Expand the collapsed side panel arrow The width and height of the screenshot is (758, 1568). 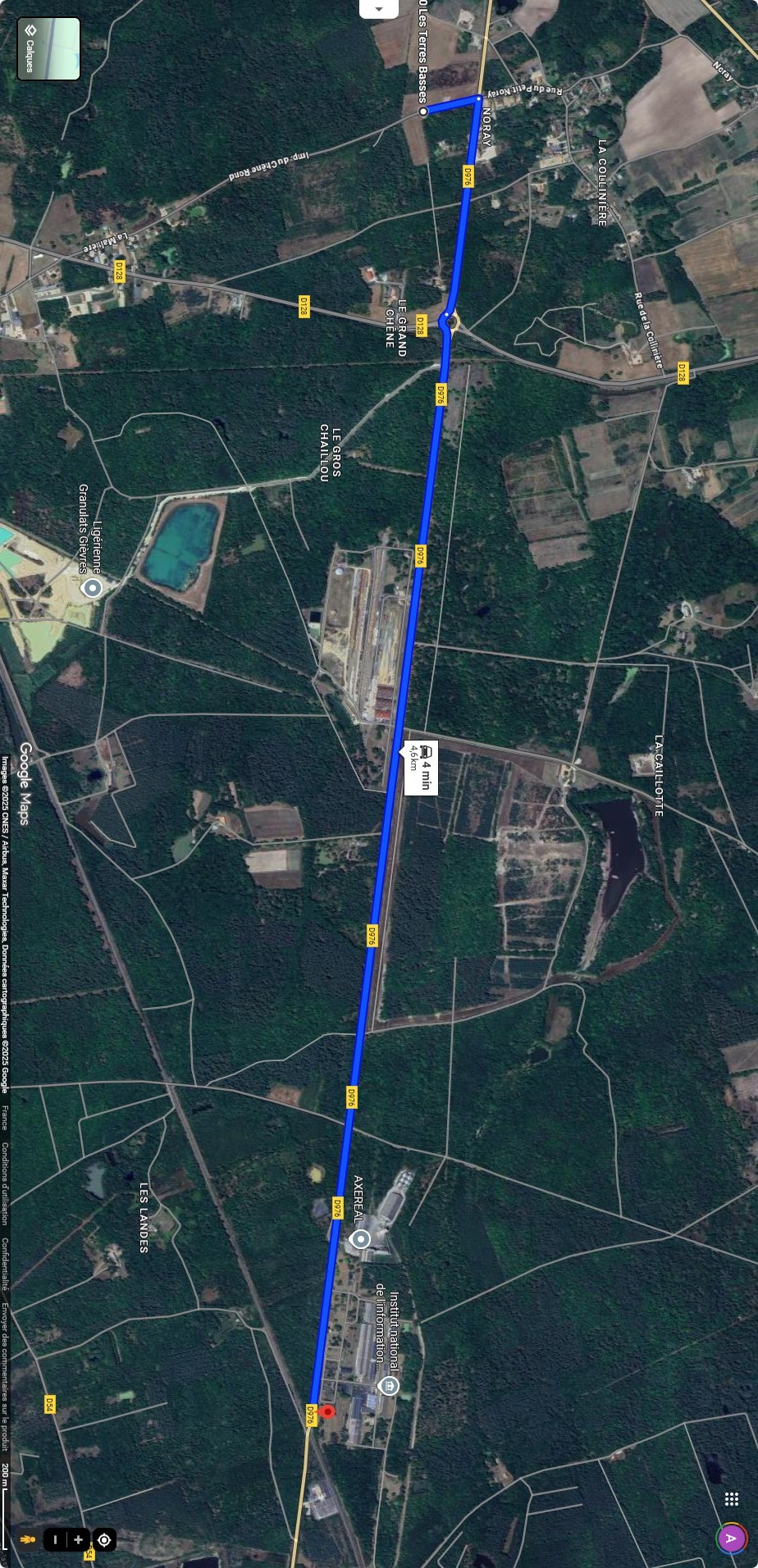pyautogui.click(x=378, y=8)
